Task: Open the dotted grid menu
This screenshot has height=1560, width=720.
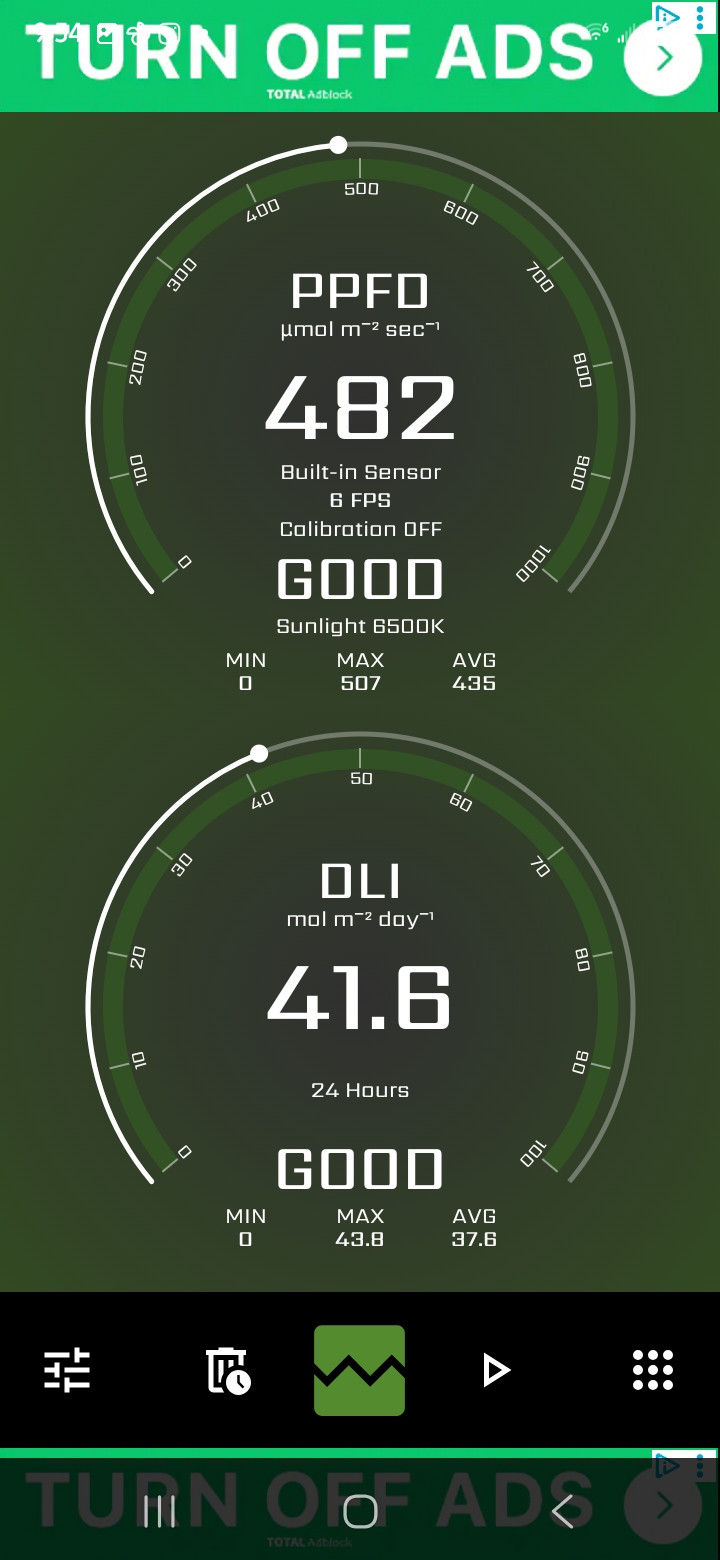Action: tap(653, 1370)
